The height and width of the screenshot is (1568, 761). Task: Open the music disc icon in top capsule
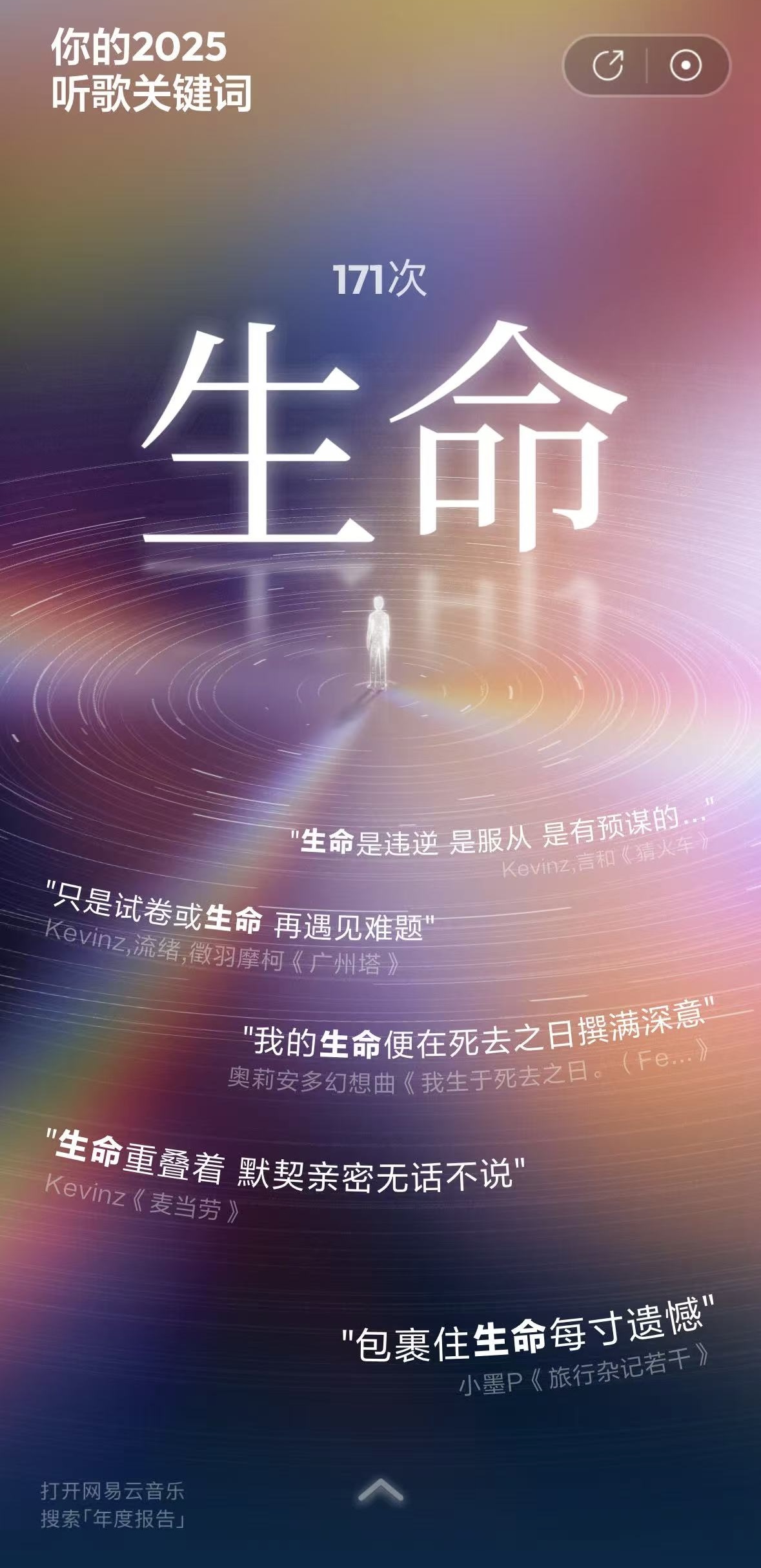click(685, 65)
